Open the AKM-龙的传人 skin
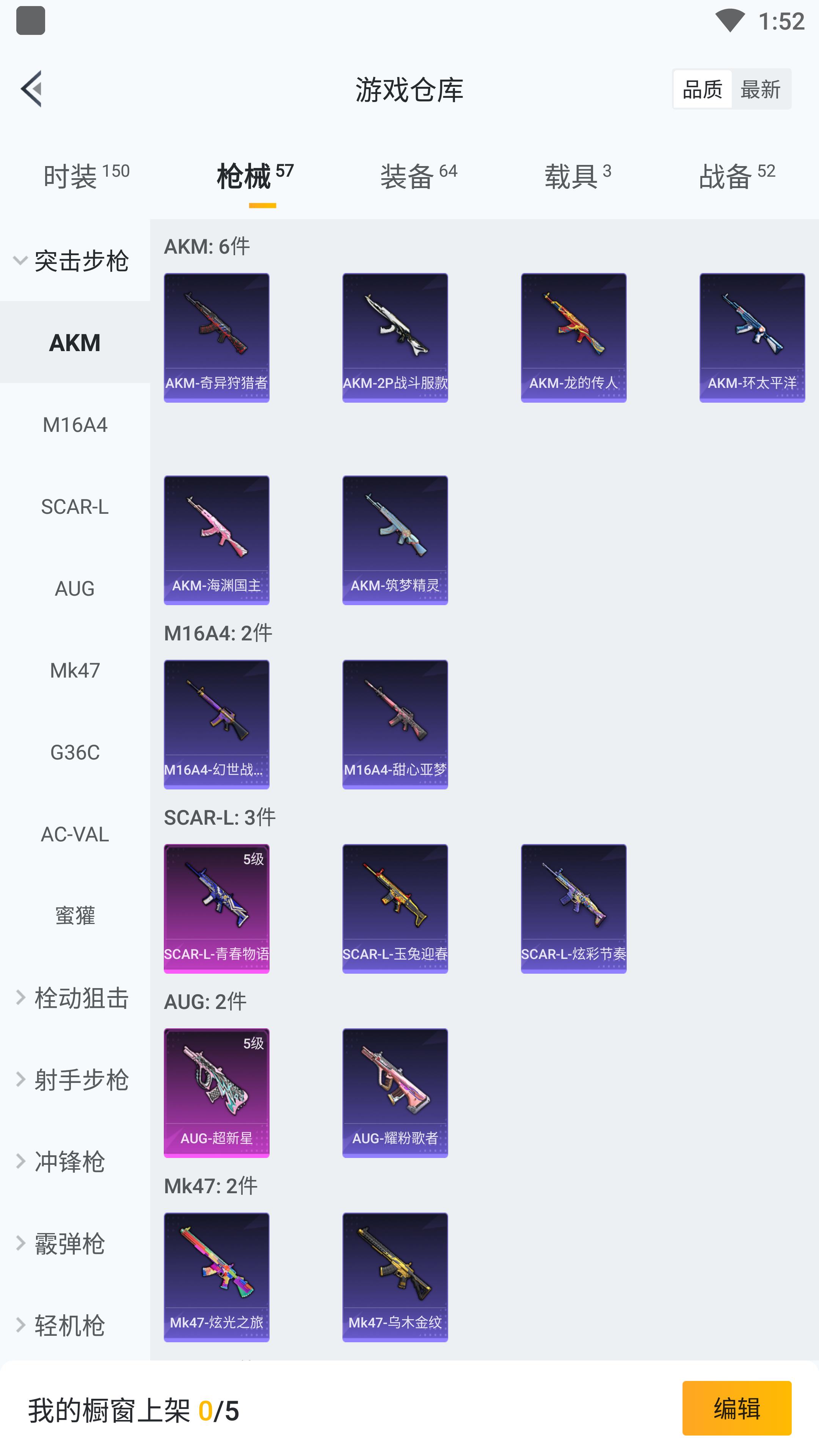Viewport: 819px width, 1456px height. [573, 337]
